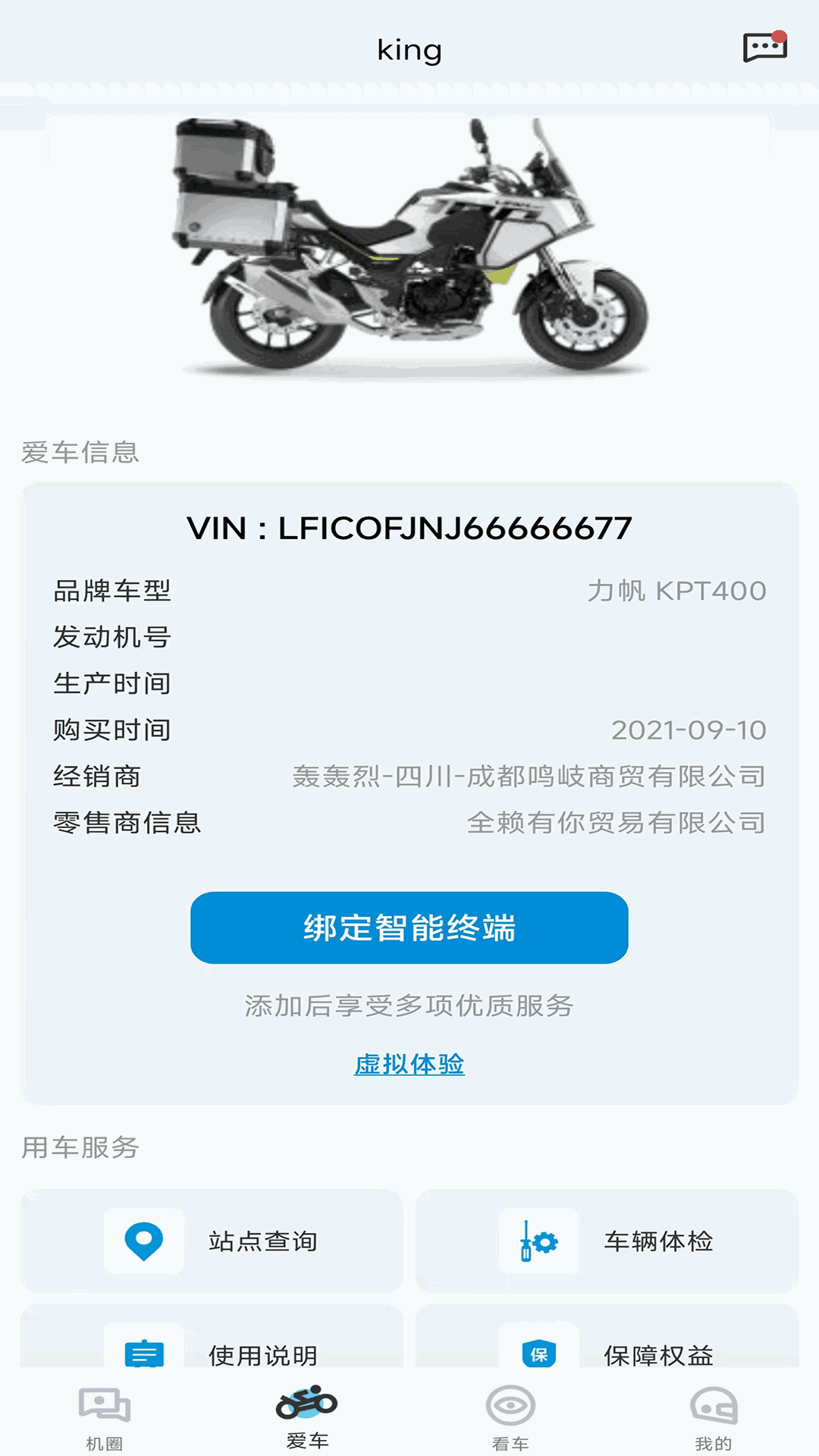Open the 虚拟体验 link
This screenshot has width=819, height=1456.
pyautogui.click(x=409, y=1065)
